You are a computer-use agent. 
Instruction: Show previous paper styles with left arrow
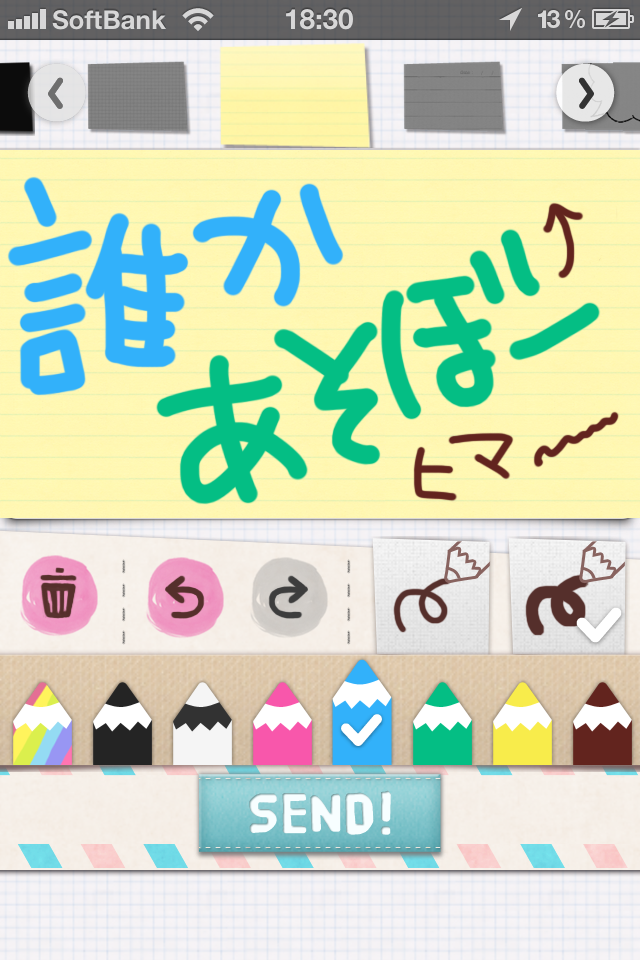[56, 94]
